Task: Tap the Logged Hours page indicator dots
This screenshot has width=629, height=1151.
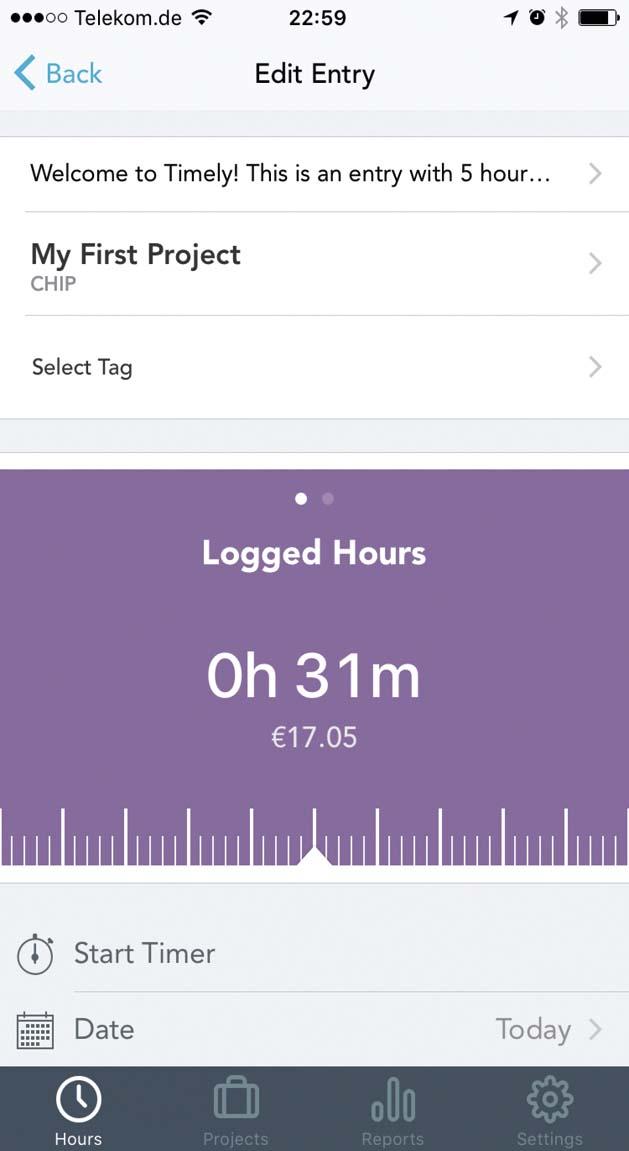Action: (314, 499)
